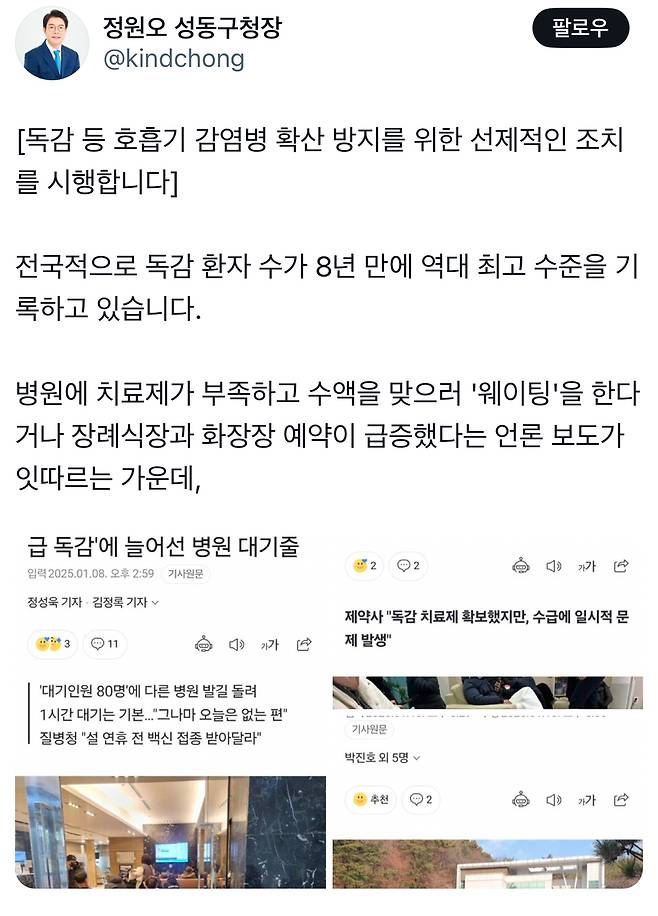658x916 pixels.
Task: Open 정원오 성동구청장's profile picture
Action: (52, 43)
